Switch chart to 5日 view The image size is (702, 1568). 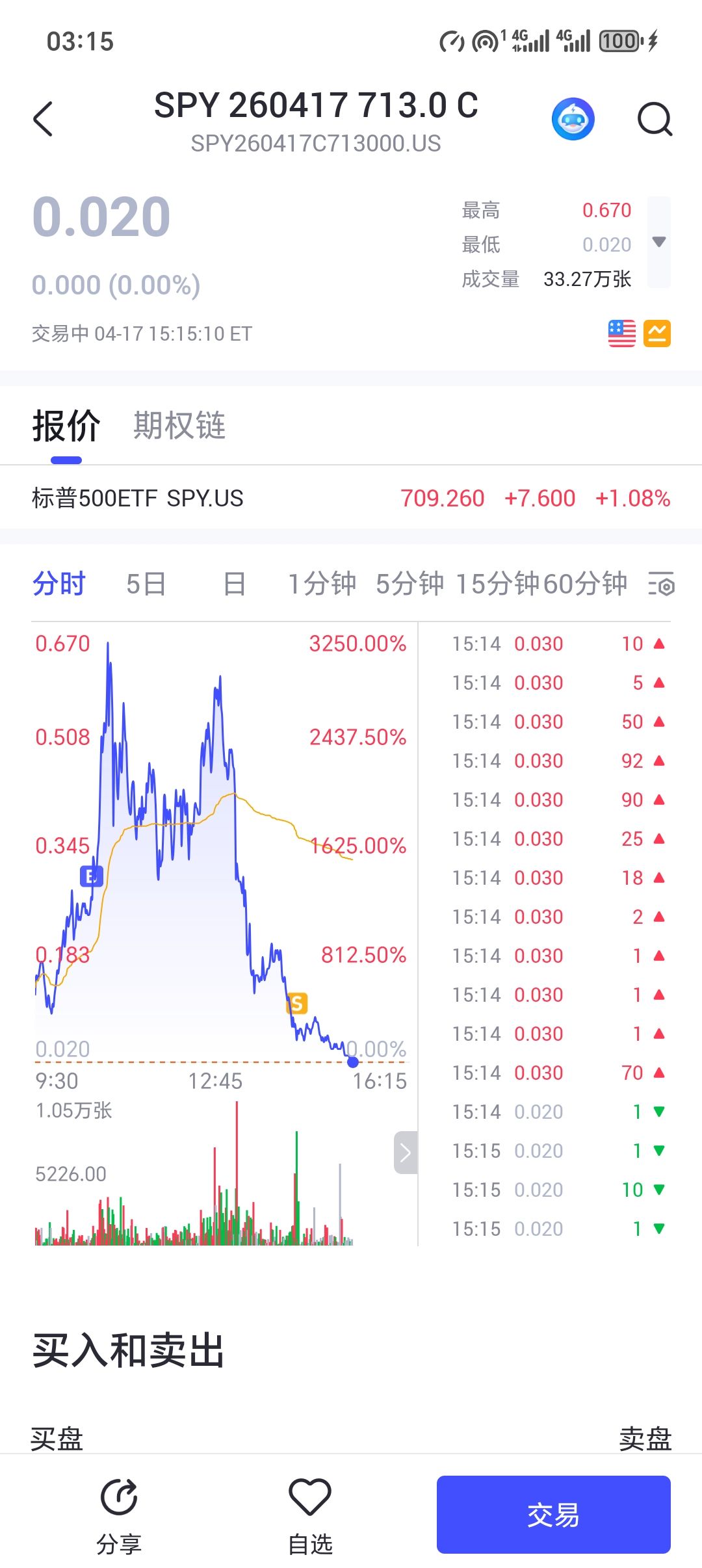click(x=146, y=583)
